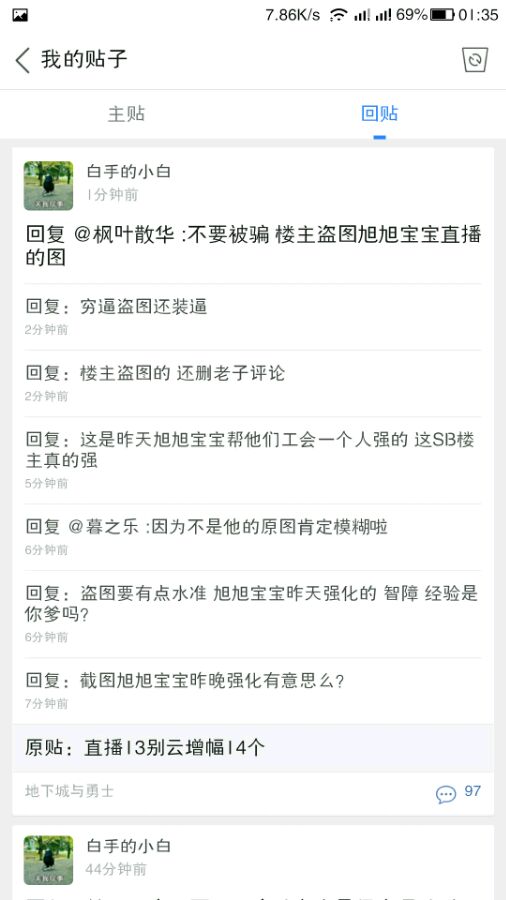Open the reply 穷逼盗图还装逼

coord(253,316)
